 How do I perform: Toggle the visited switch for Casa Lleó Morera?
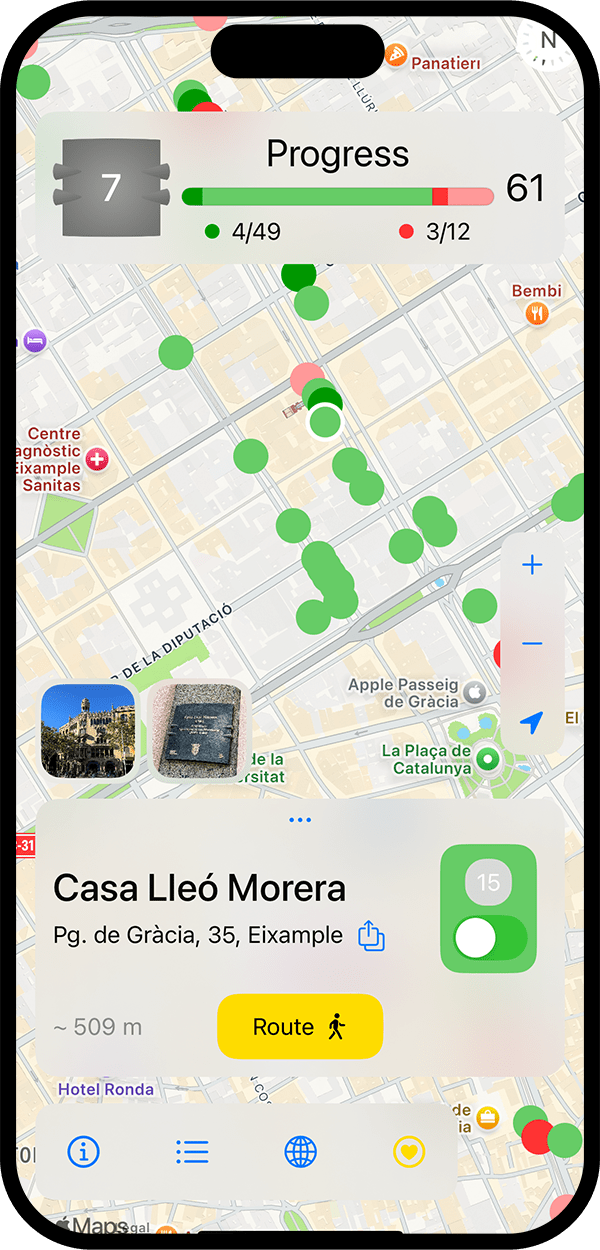(489, 939)
